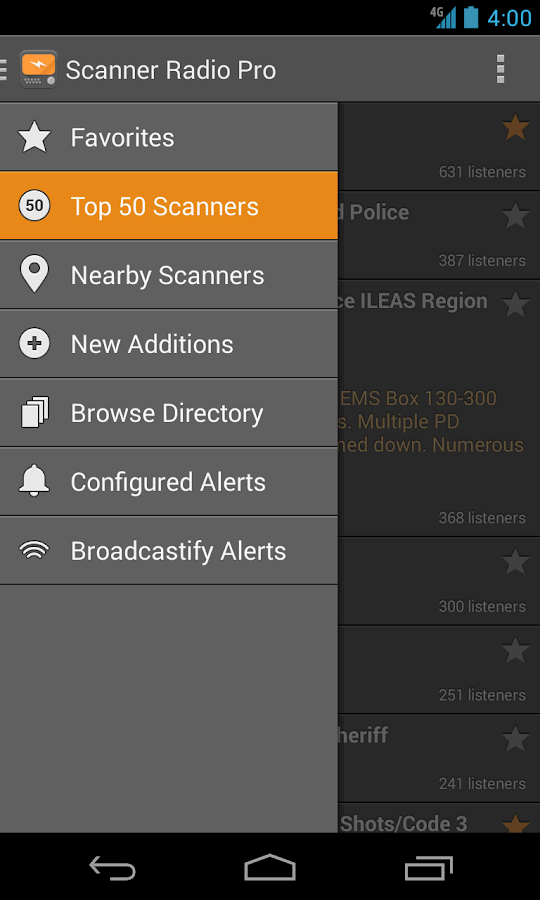Star the ILEAS Region scanner
This screenshot has height=900, width=540.
coord(515,304)
